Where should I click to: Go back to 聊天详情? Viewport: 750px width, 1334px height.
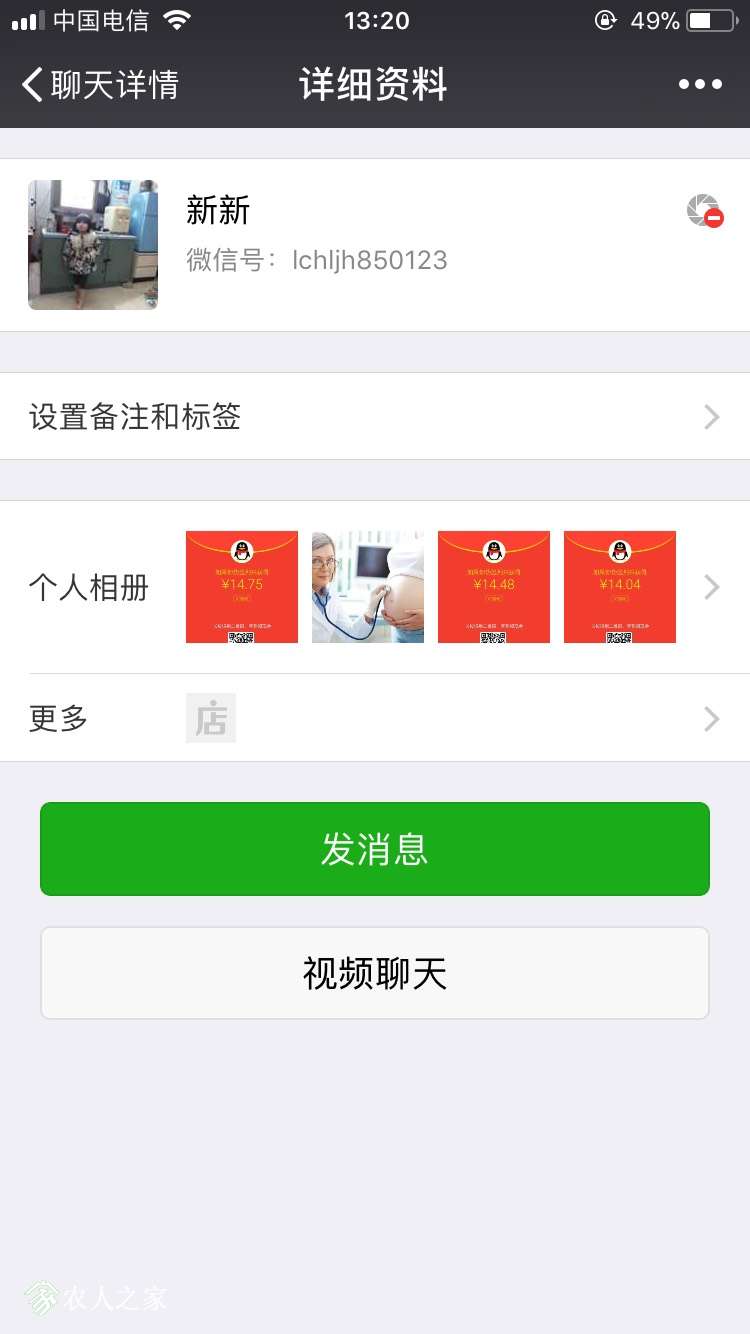(100, 85)
